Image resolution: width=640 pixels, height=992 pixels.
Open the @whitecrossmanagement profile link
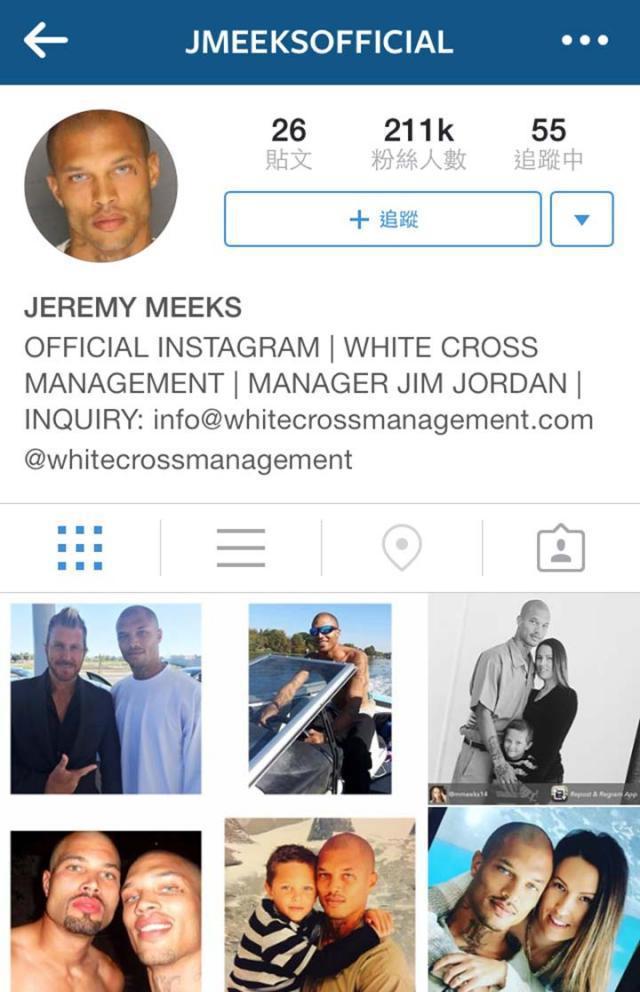coord(188,460)
